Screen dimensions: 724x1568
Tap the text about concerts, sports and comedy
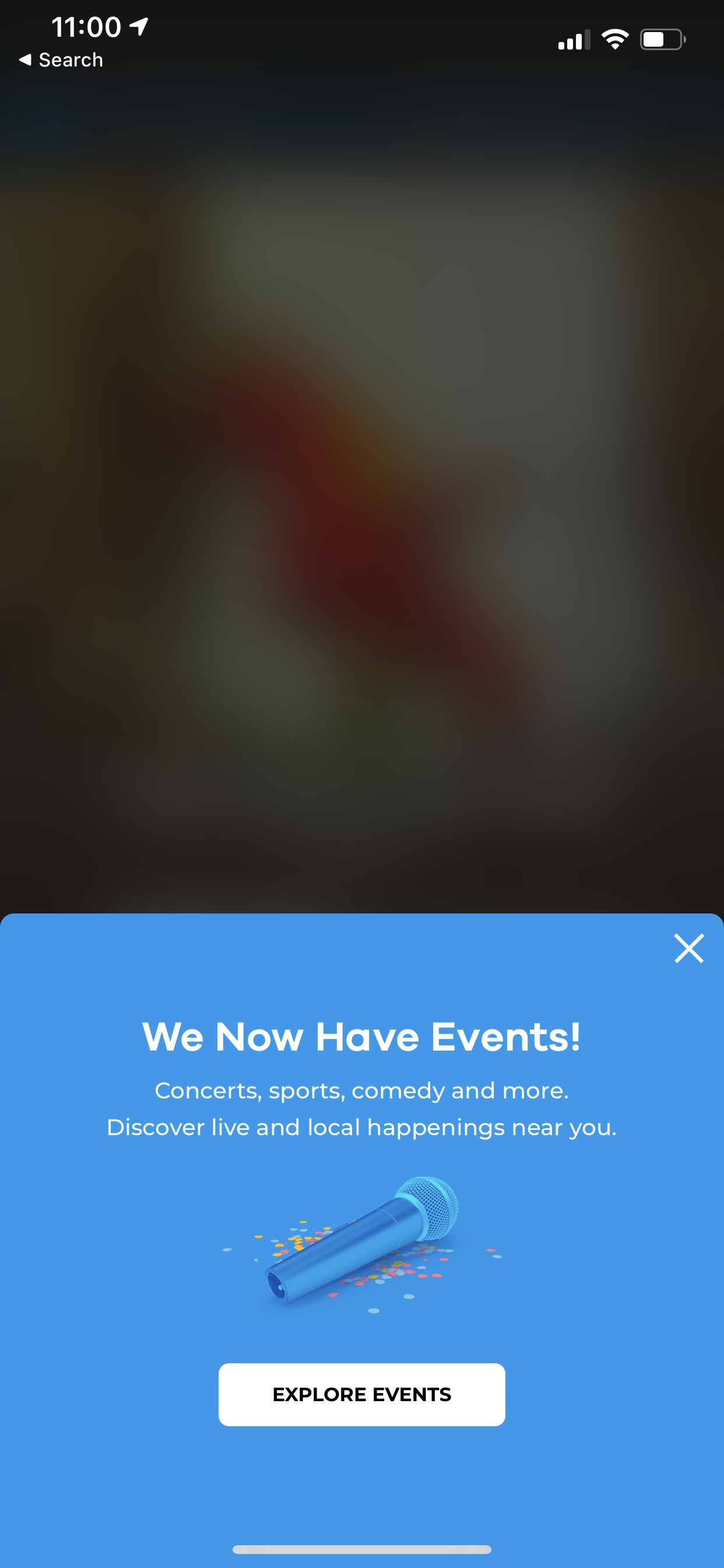click(x=361, y=1090)
